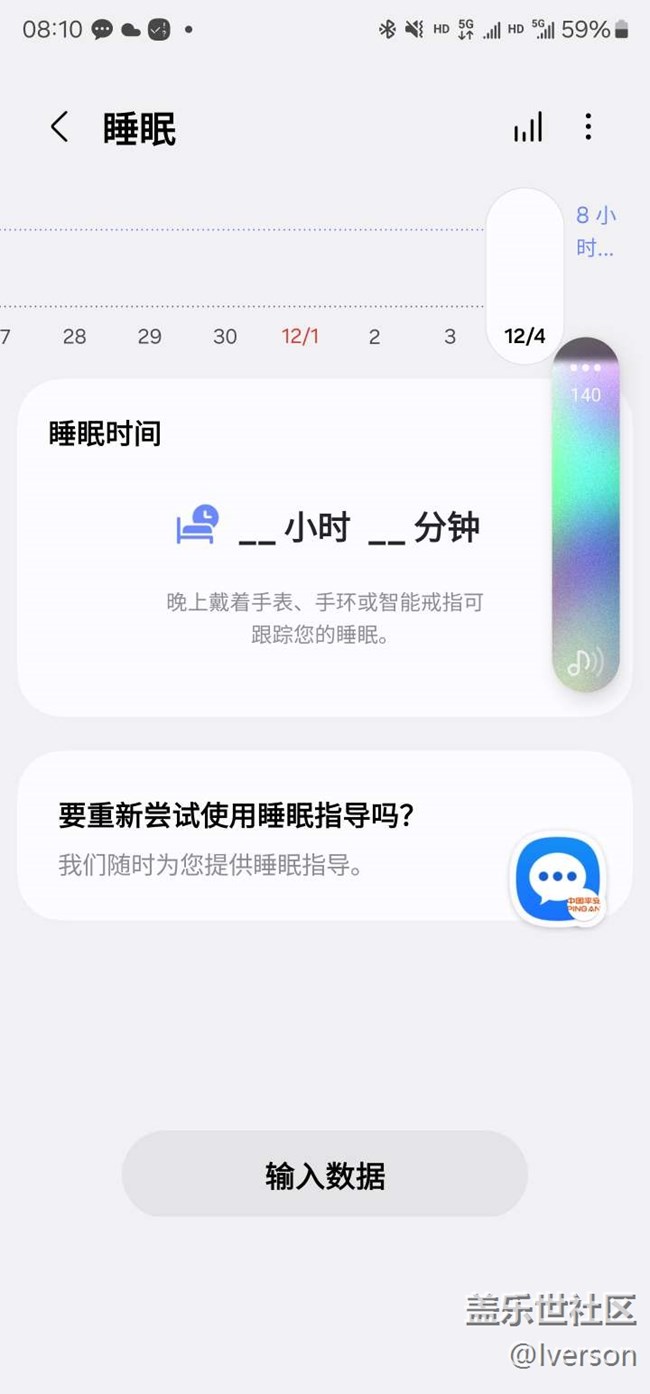Image resolution: width=650 pixels, height=1394 pixels.
Task: Select date 28 in the chart
Action: (x=75, y=336)
